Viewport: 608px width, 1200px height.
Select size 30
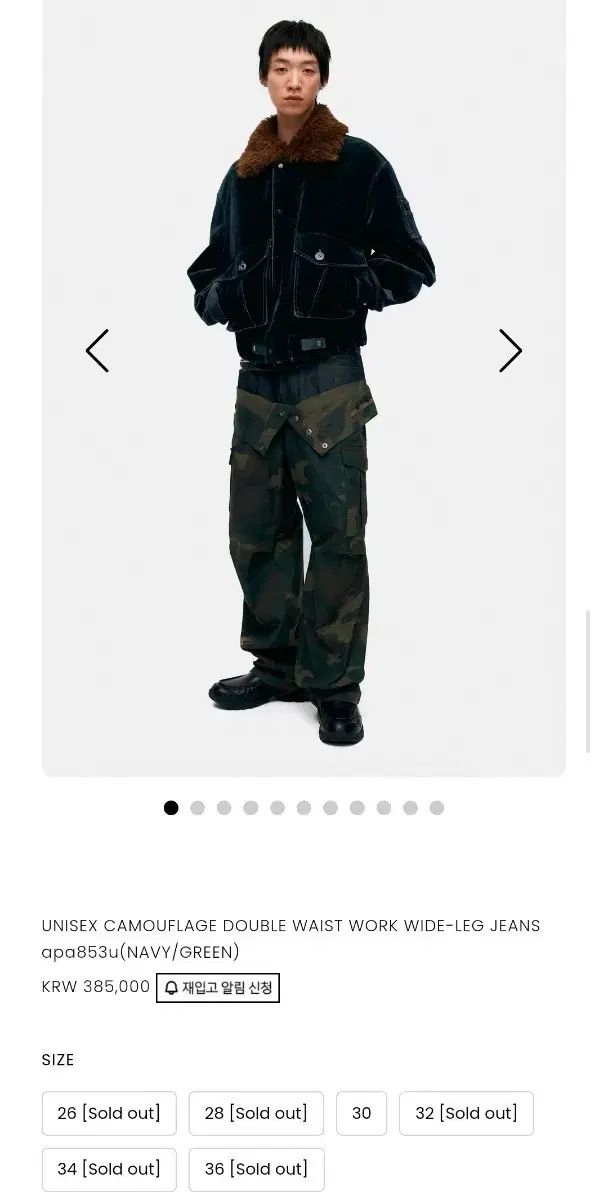click(362, 1113)
